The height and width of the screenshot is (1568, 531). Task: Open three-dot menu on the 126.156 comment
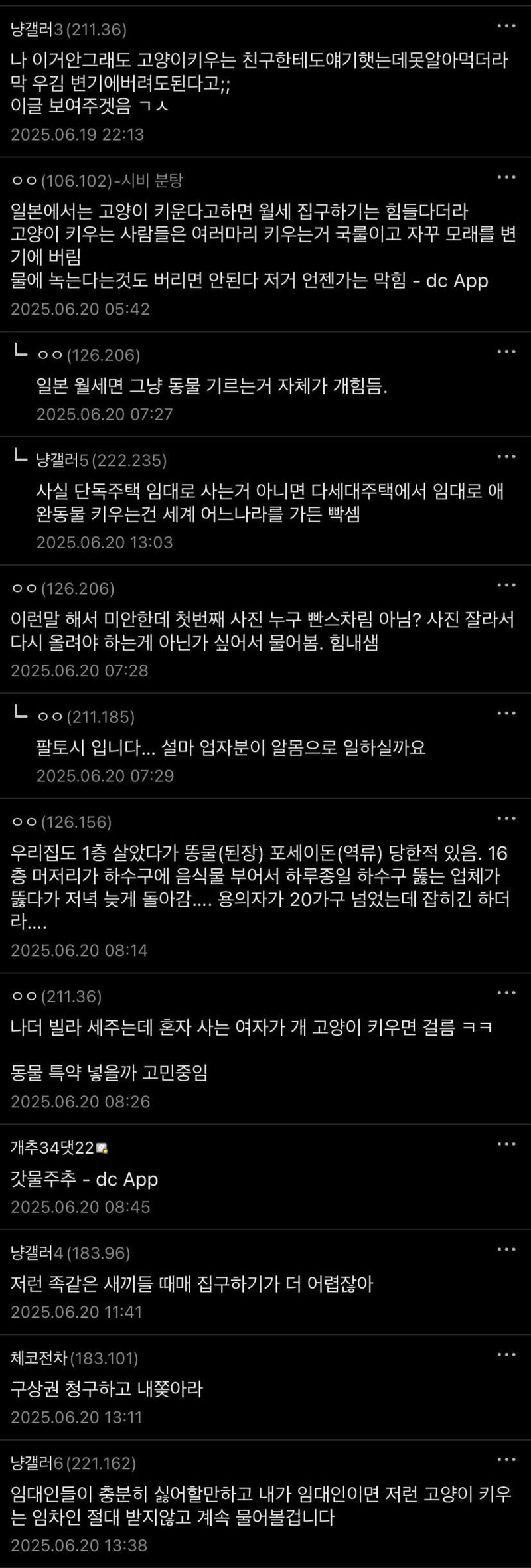506,819
